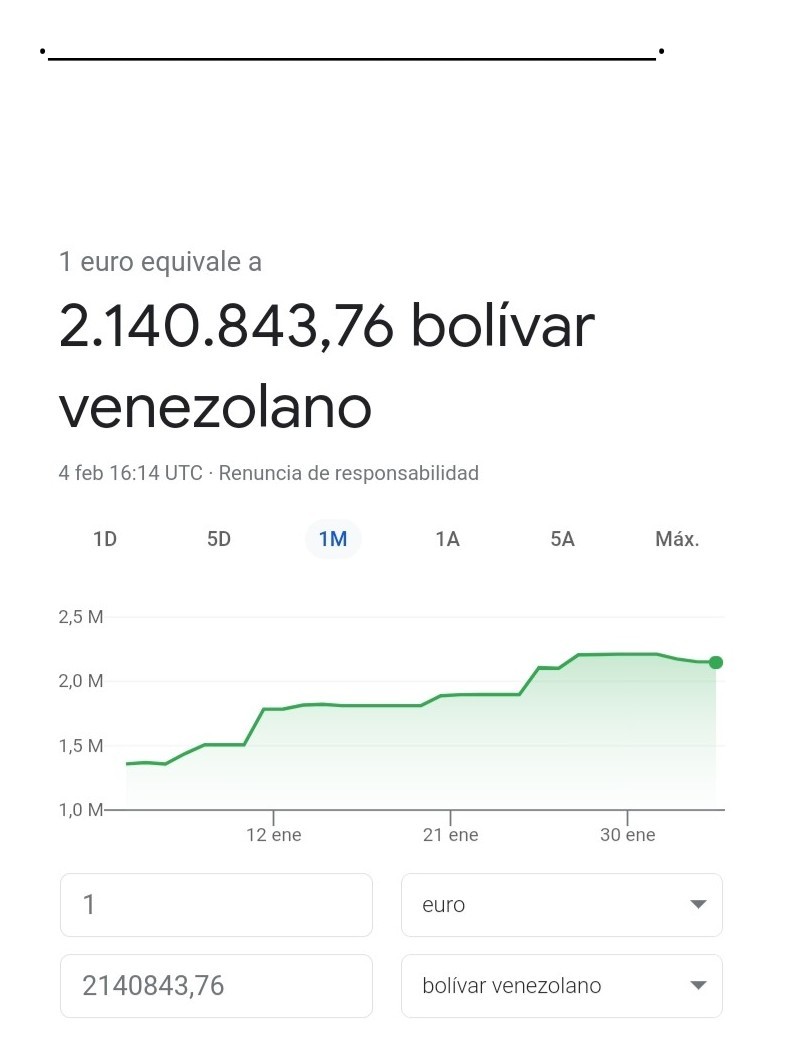Viewport: 786px width, 1060px height.
Task: Select the 1M time range
Action: click(333, 539)
